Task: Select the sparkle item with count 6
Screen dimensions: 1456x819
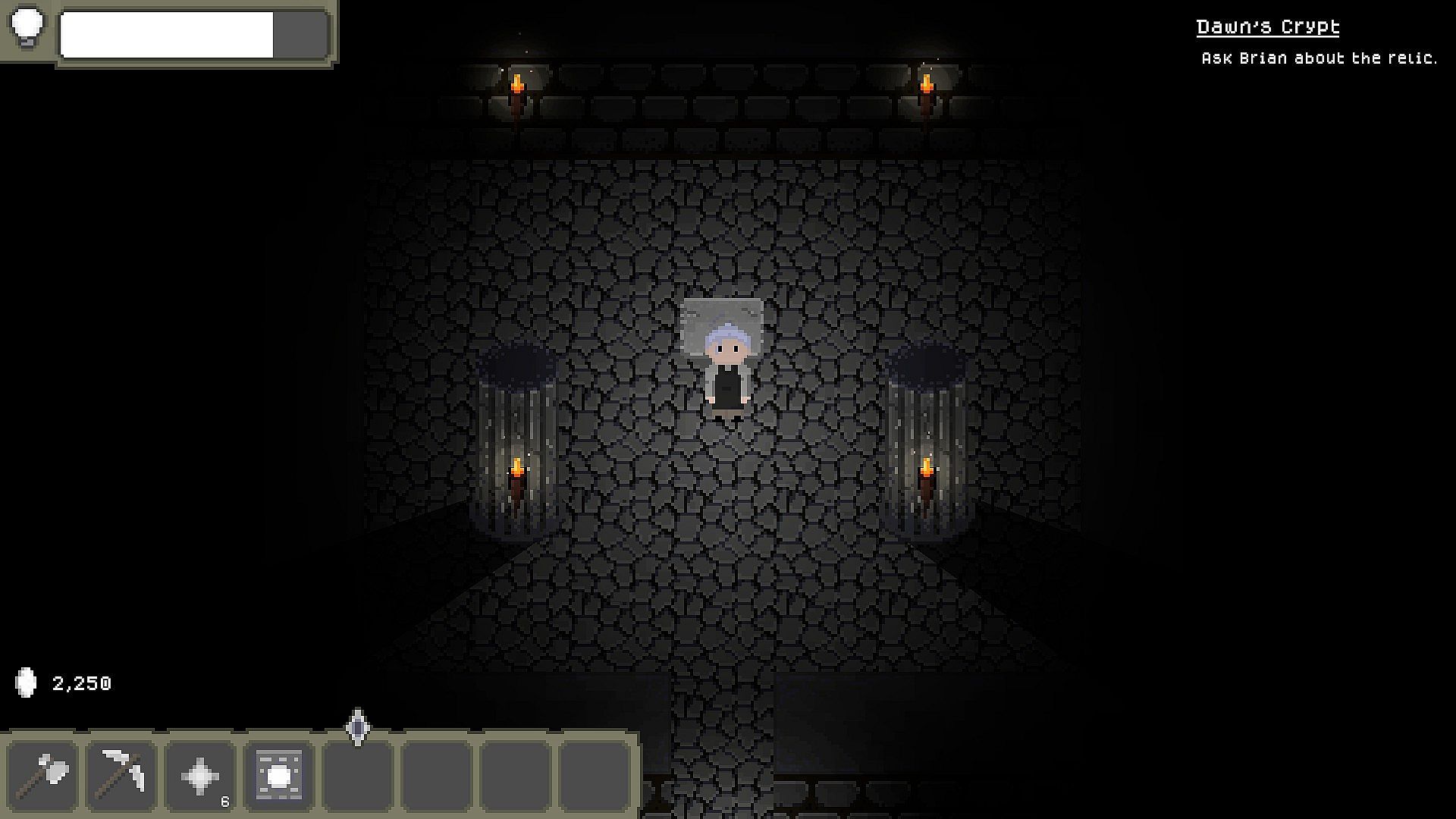Action: 201,775
